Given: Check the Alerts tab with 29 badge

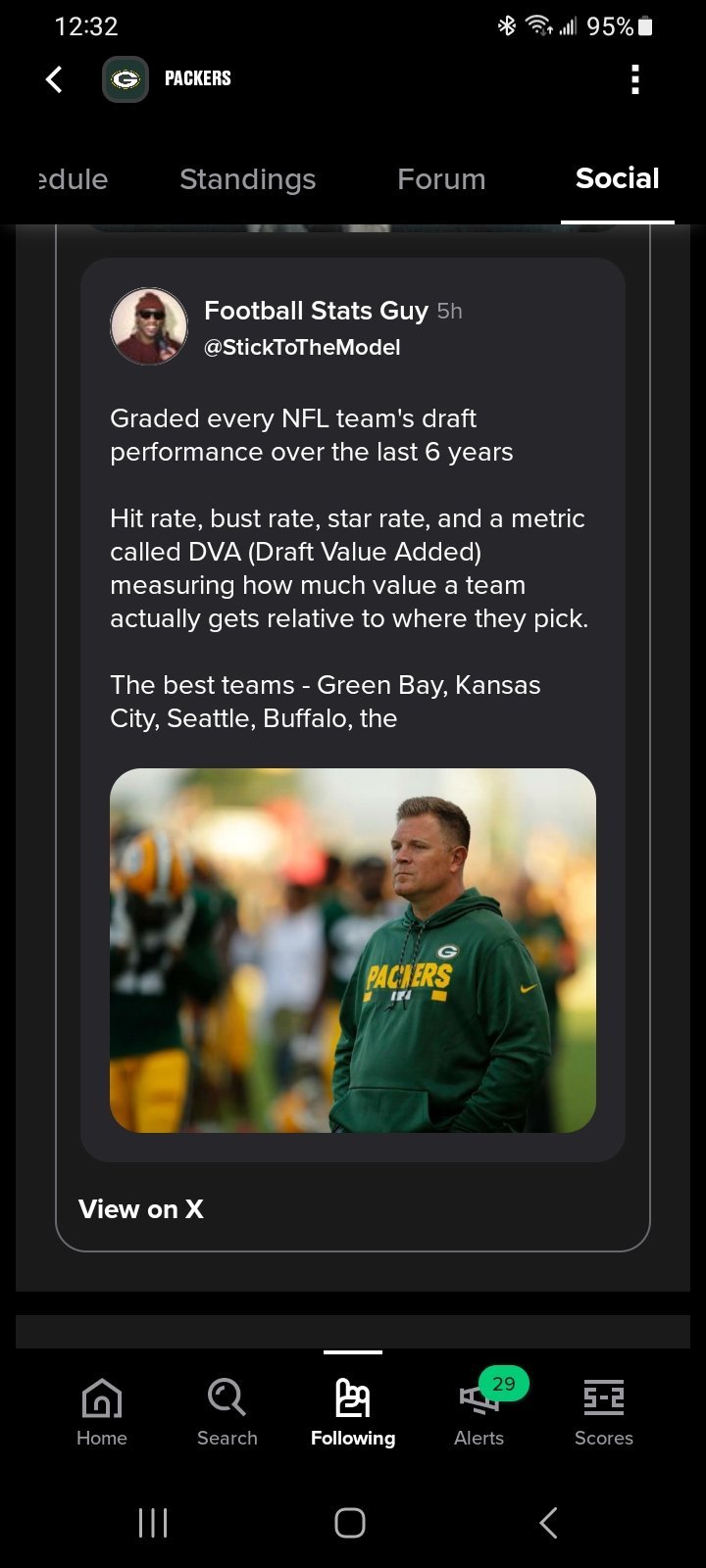Looking at the screenshot, I should [479, 1411].
